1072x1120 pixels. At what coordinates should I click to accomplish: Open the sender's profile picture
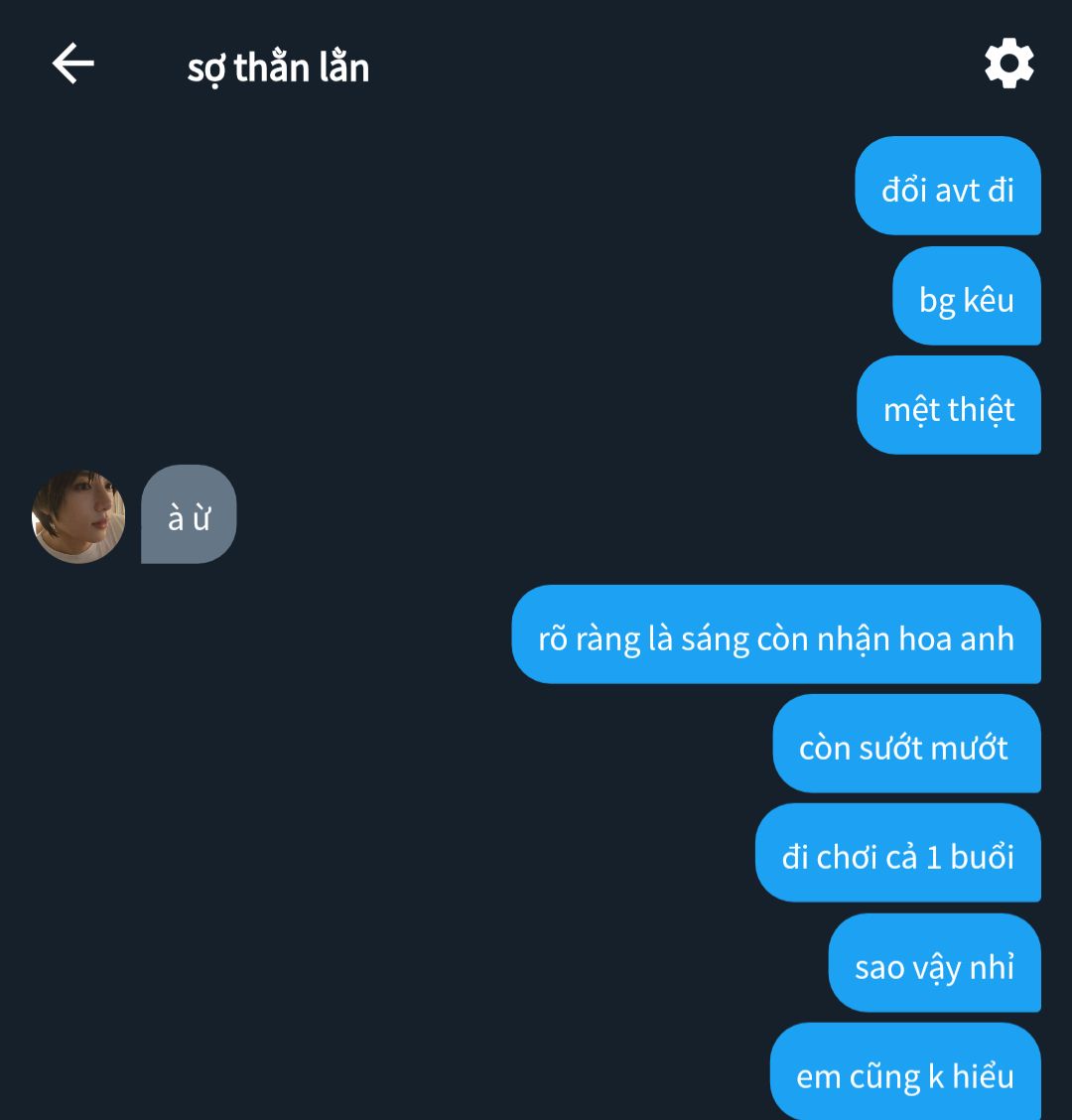(x=78, y=516)
